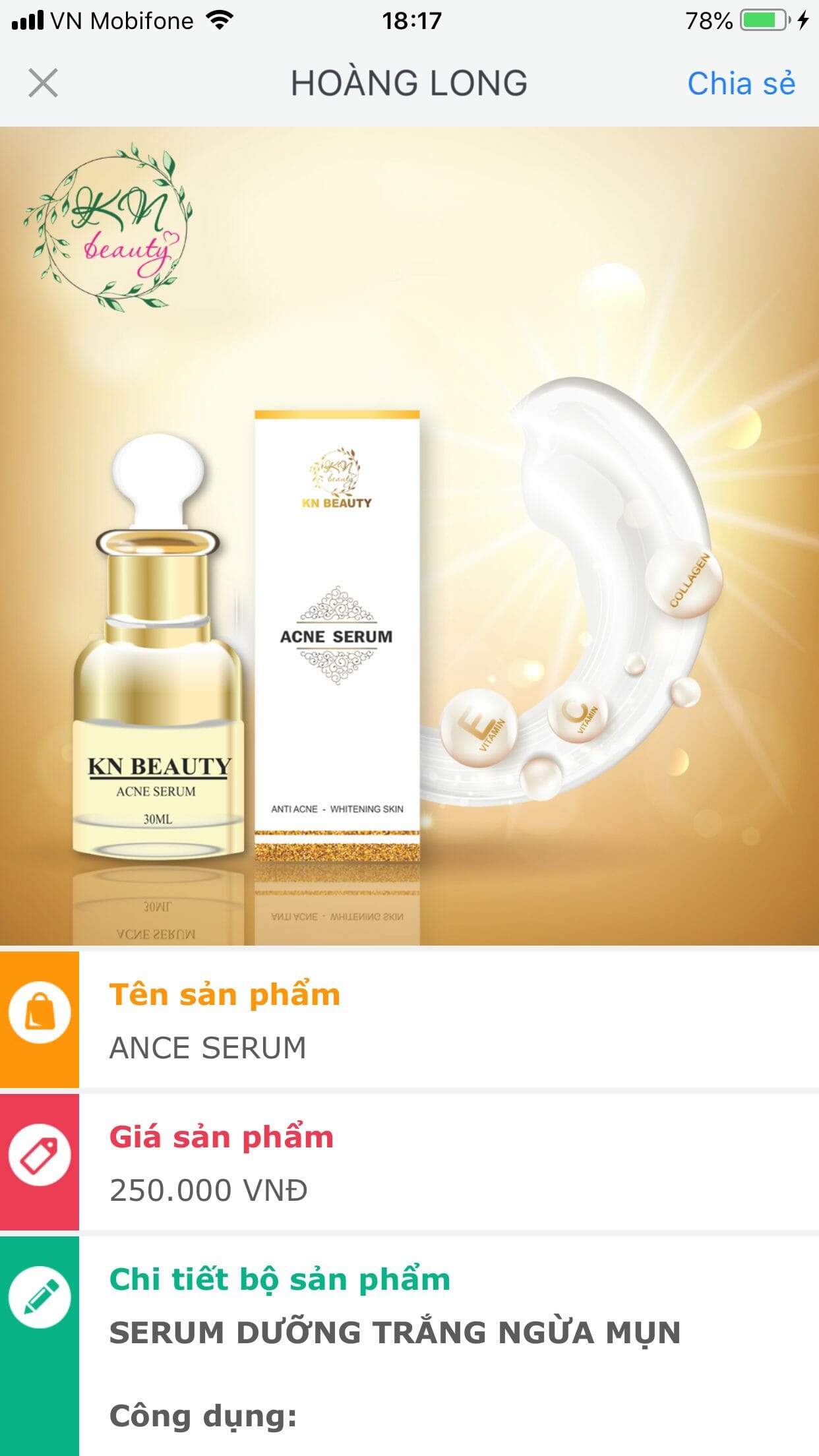The image size is (819, 1456).
Task: Tap Chia sẻ to share product
Action: coord(741,84)
